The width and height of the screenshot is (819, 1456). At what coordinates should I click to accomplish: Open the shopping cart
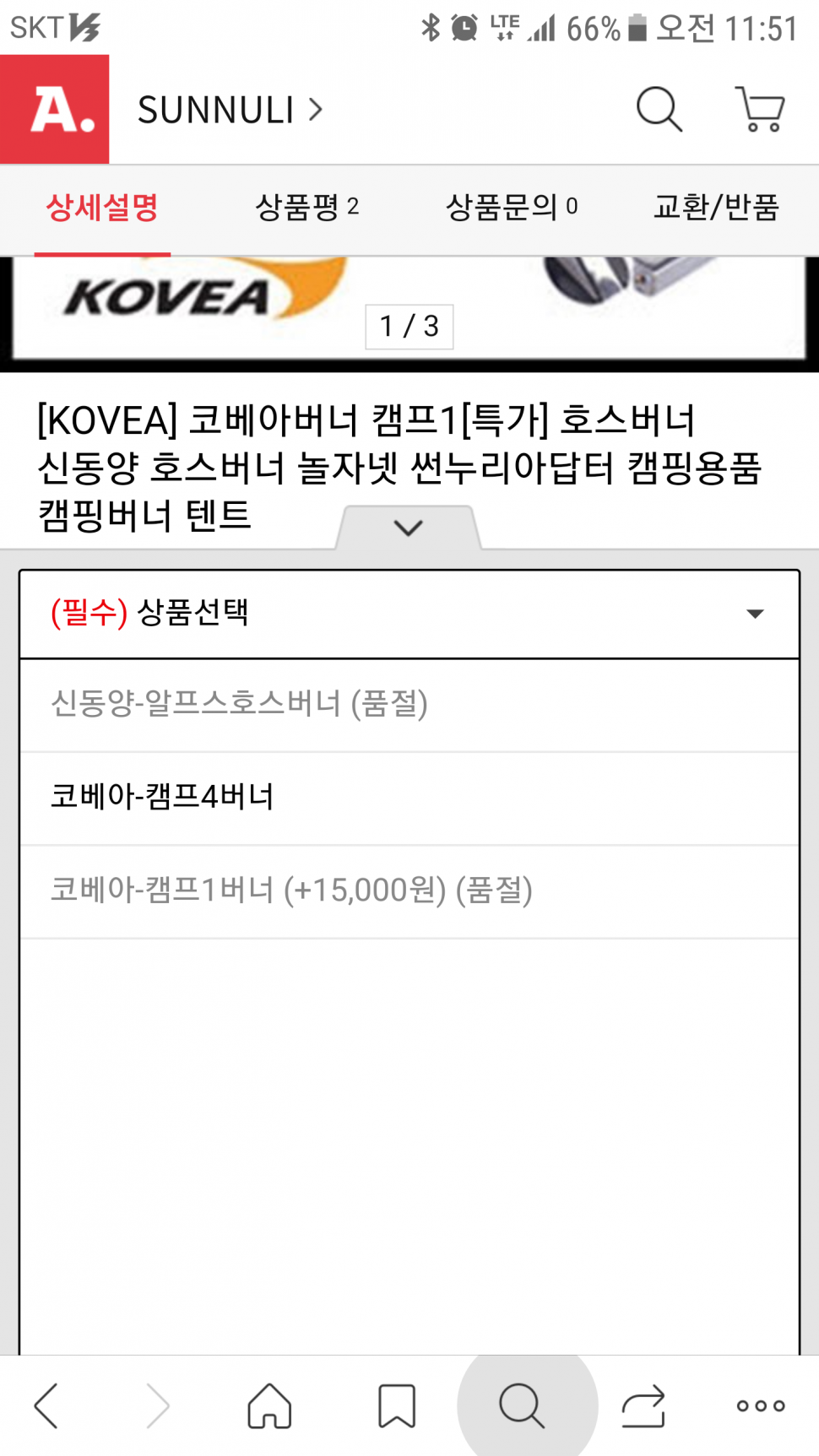[760, 110]
